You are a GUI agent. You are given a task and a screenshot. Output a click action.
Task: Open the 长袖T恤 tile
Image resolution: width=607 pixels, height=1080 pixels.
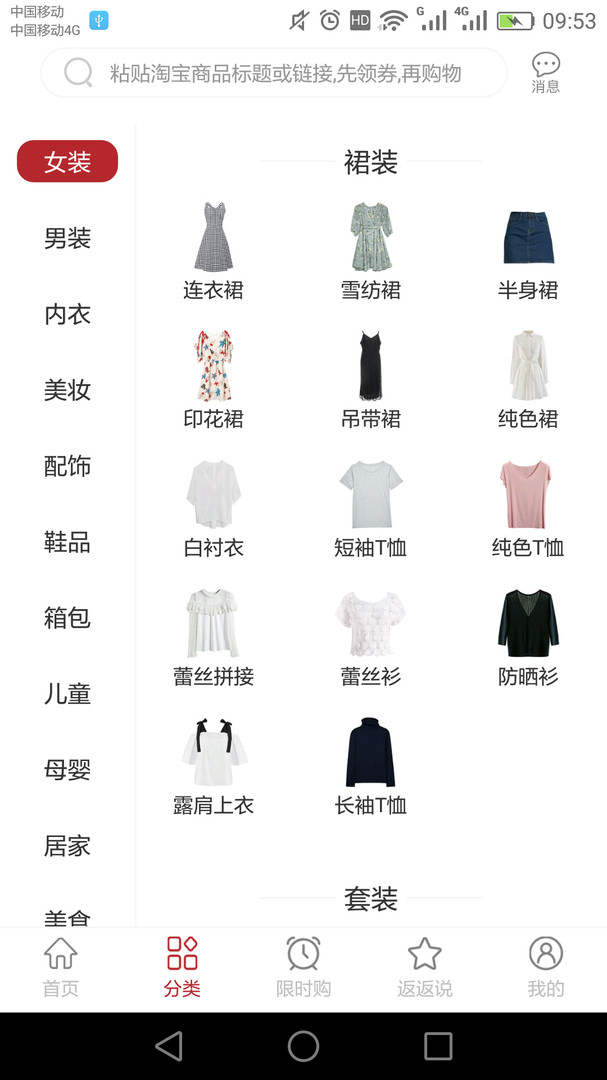[x=371, y=766]
